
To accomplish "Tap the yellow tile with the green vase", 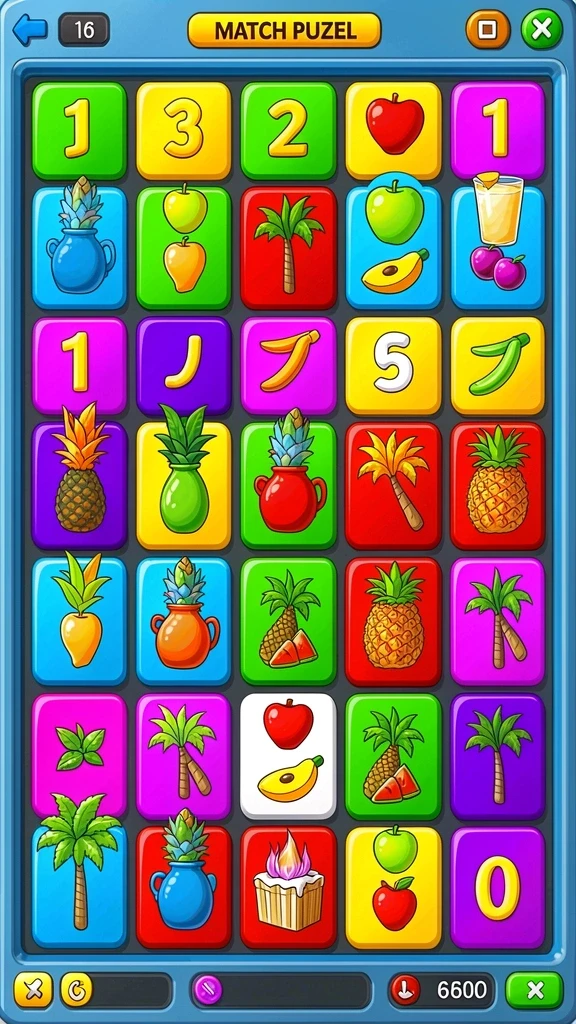I will [184, 483].
